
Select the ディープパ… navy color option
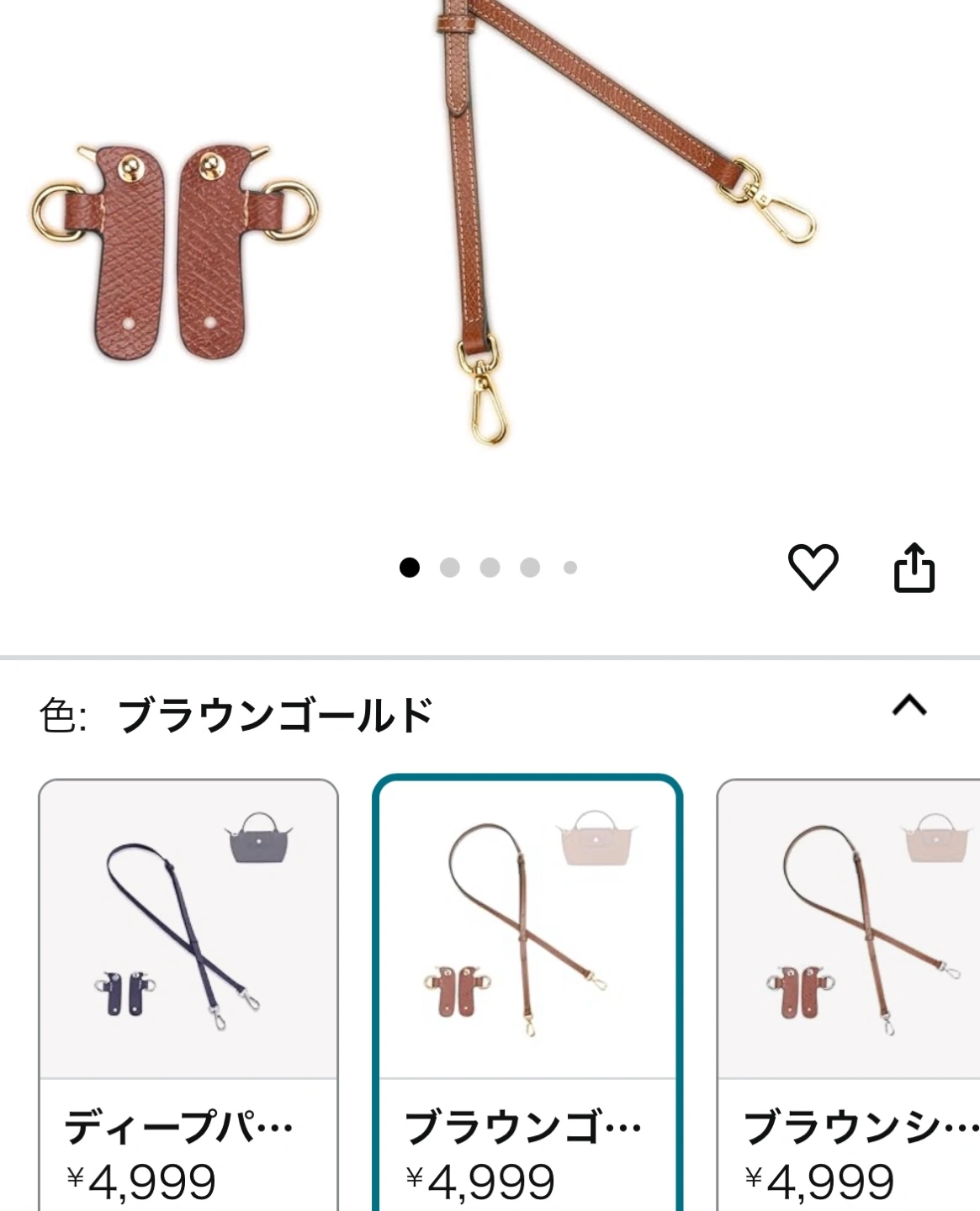click(x=188, y=992)
